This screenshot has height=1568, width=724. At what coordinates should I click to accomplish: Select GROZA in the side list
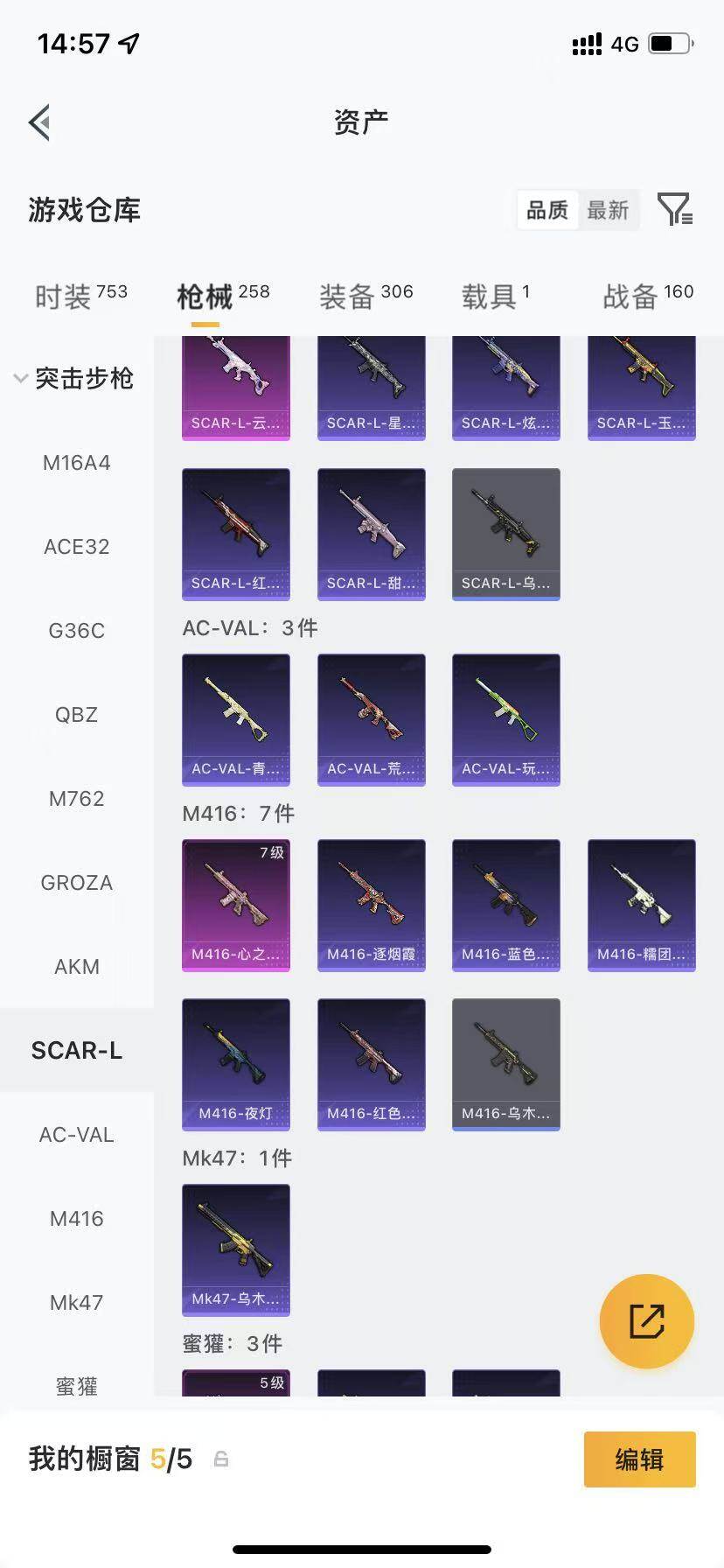click(x=77, y=883)
